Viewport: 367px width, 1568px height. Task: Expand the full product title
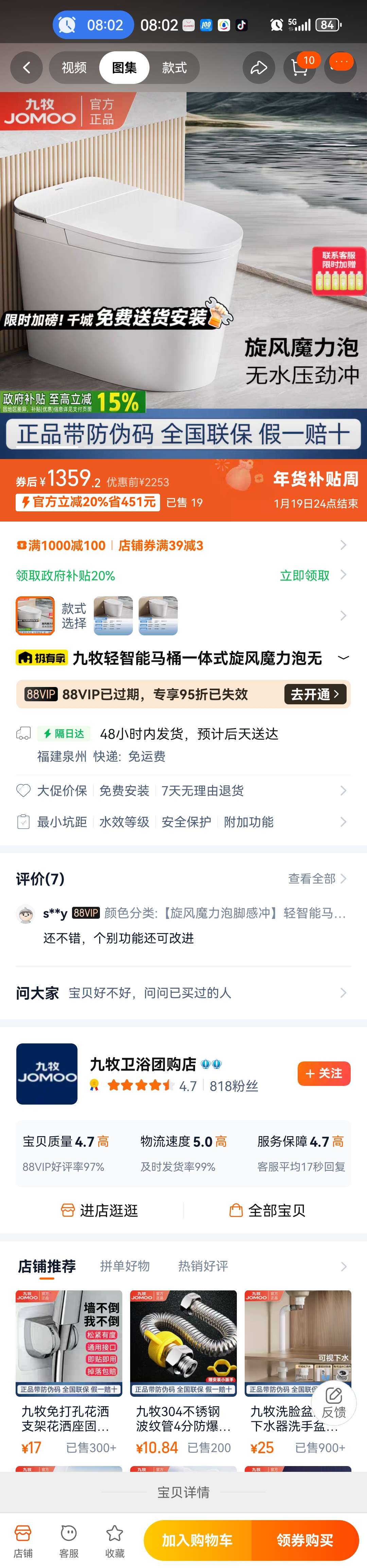[343, 657]
